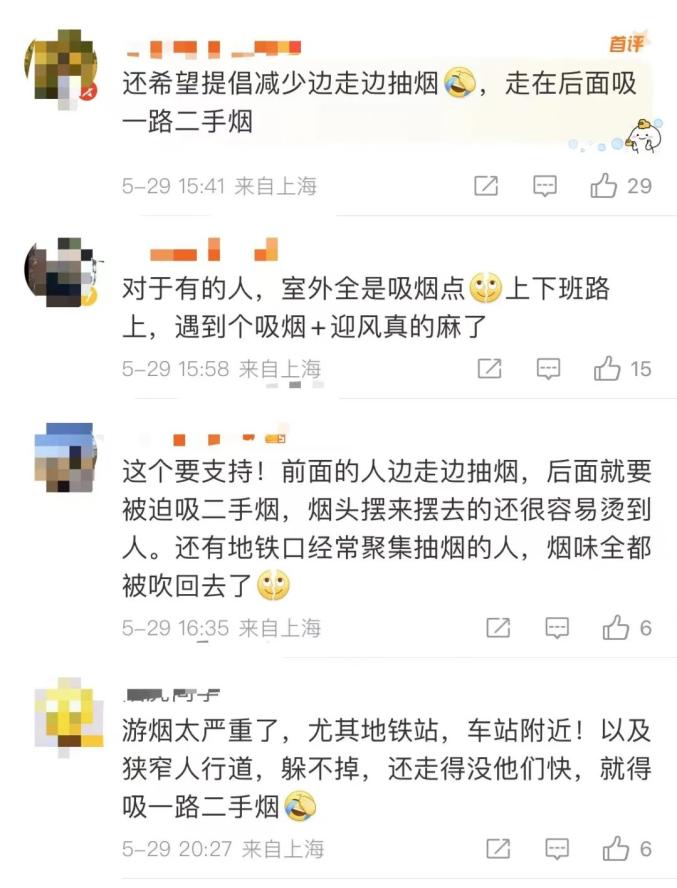The image size is (677, 888).
Task: Repost the comment posted 5-29 15:41
Action: coord(485,185)
